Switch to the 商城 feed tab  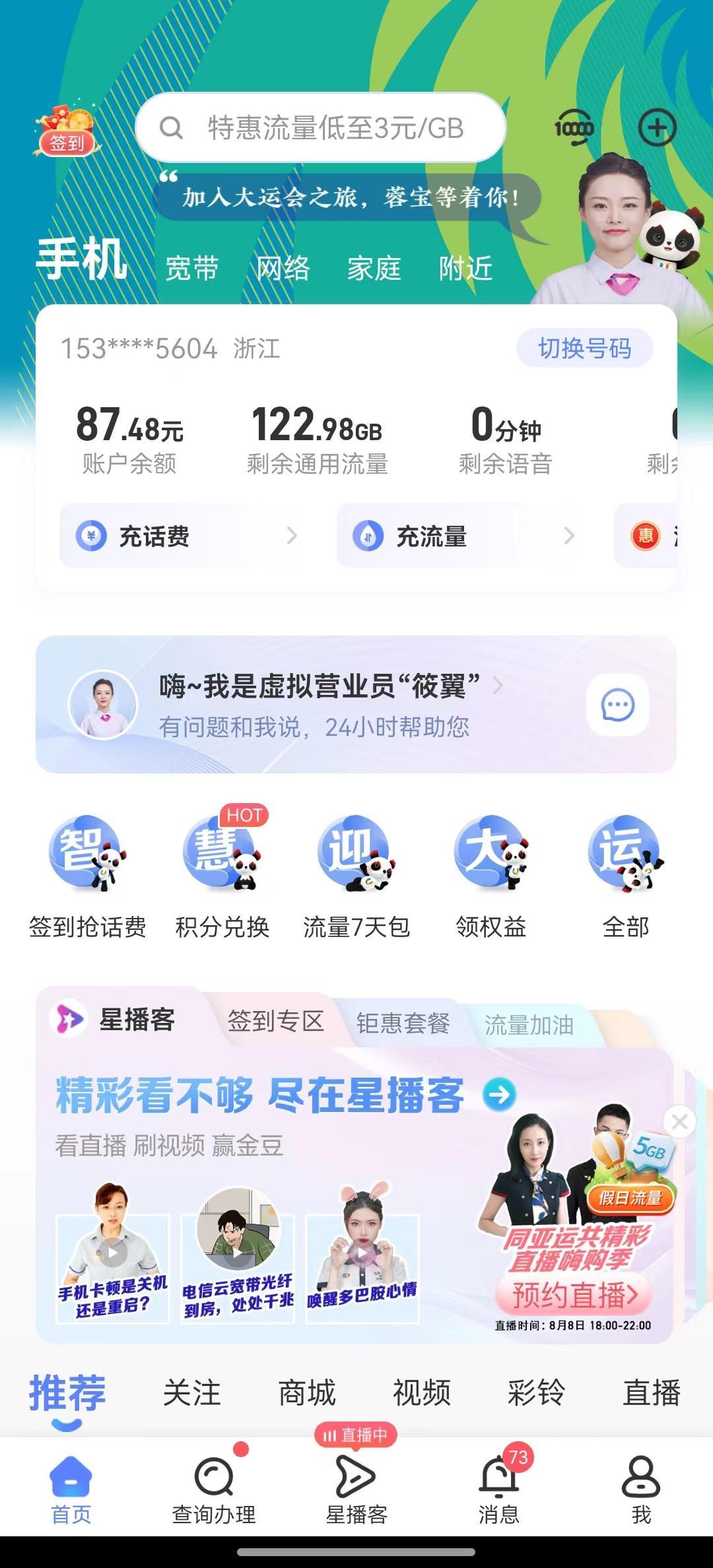tap(307, 1393)
